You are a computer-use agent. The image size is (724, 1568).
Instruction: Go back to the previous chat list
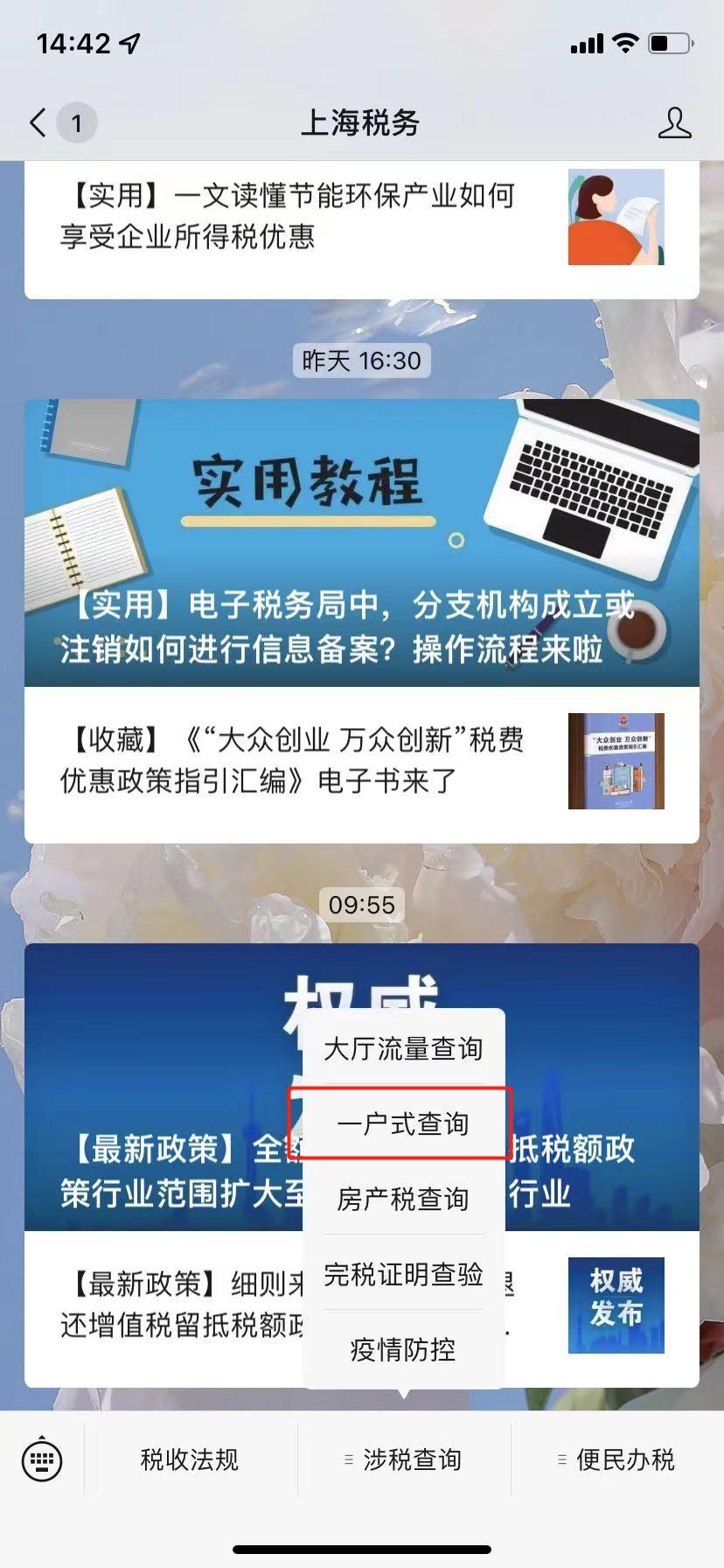click(x=38, y=123)
